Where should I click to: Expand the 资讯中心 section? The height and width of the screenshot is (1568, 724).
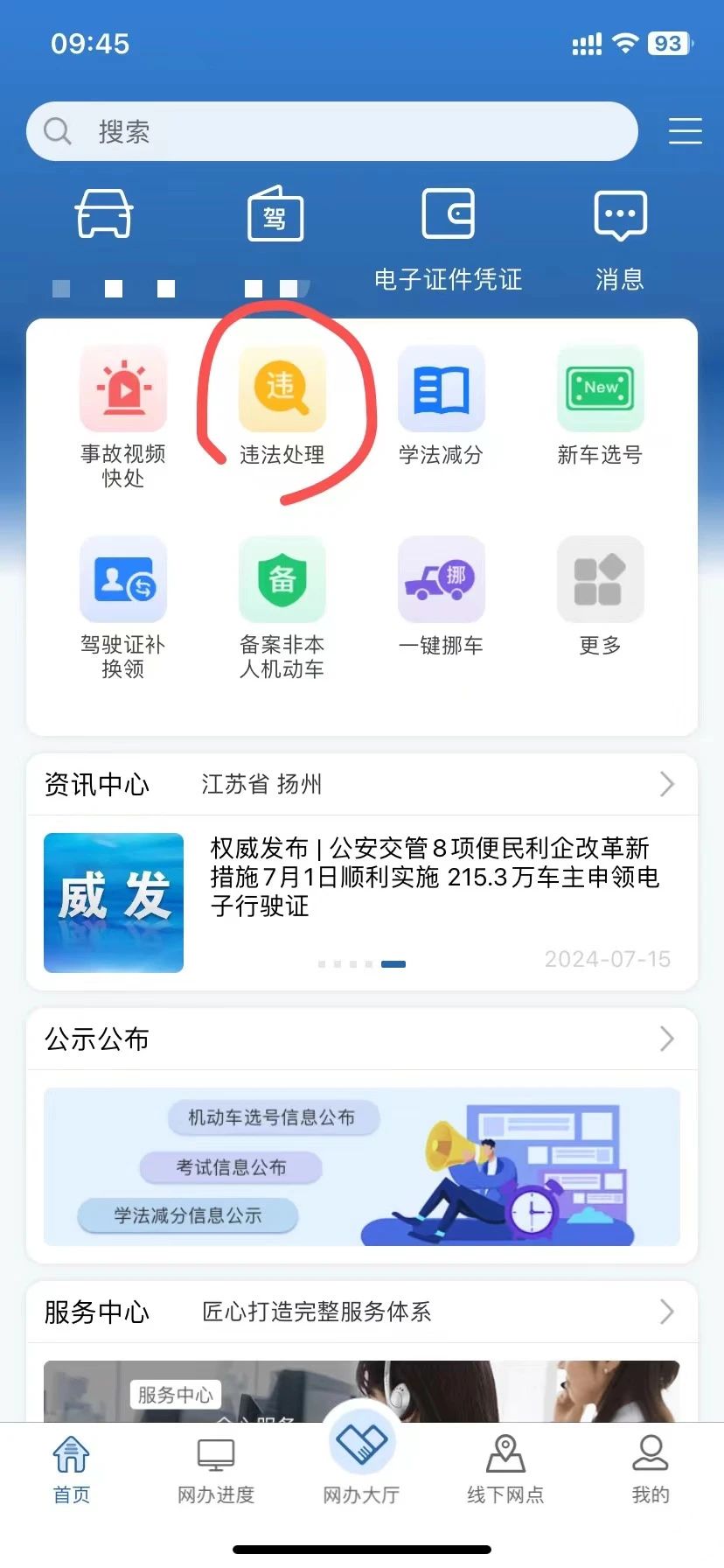[666, 784]
